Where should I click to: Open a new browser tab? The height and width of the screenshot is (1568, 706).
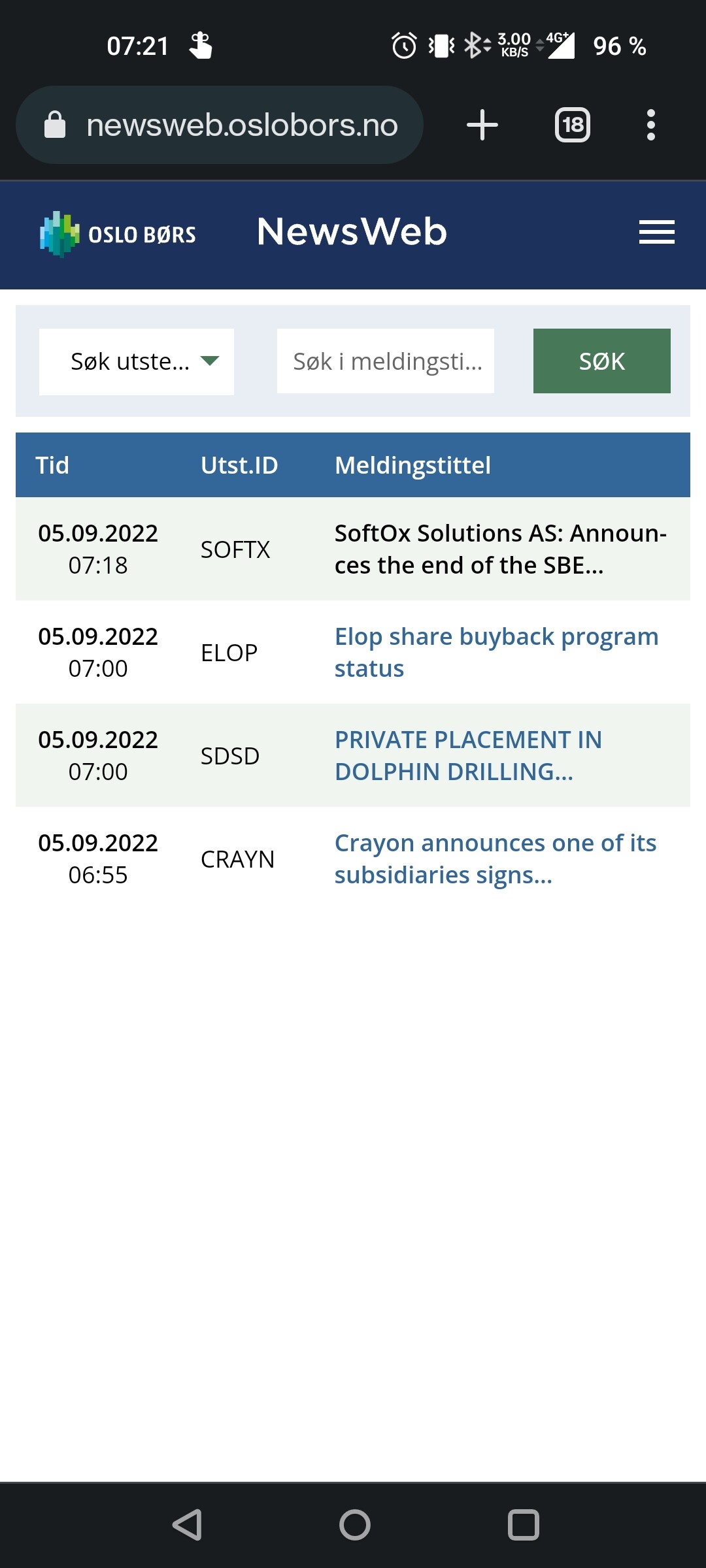(x=482, y=125)
